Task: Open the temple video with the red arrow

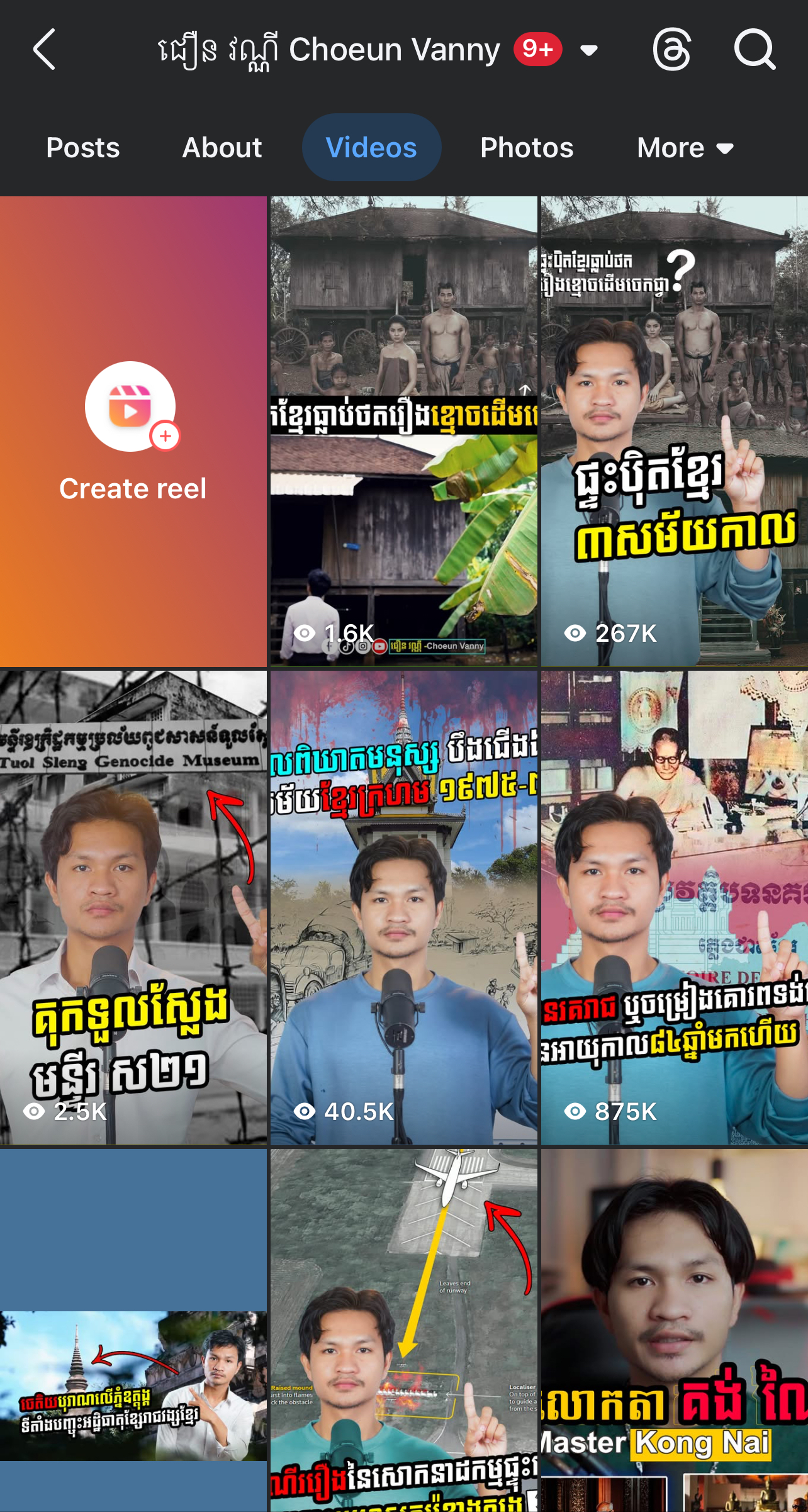Action: [x=133, y=1384]
